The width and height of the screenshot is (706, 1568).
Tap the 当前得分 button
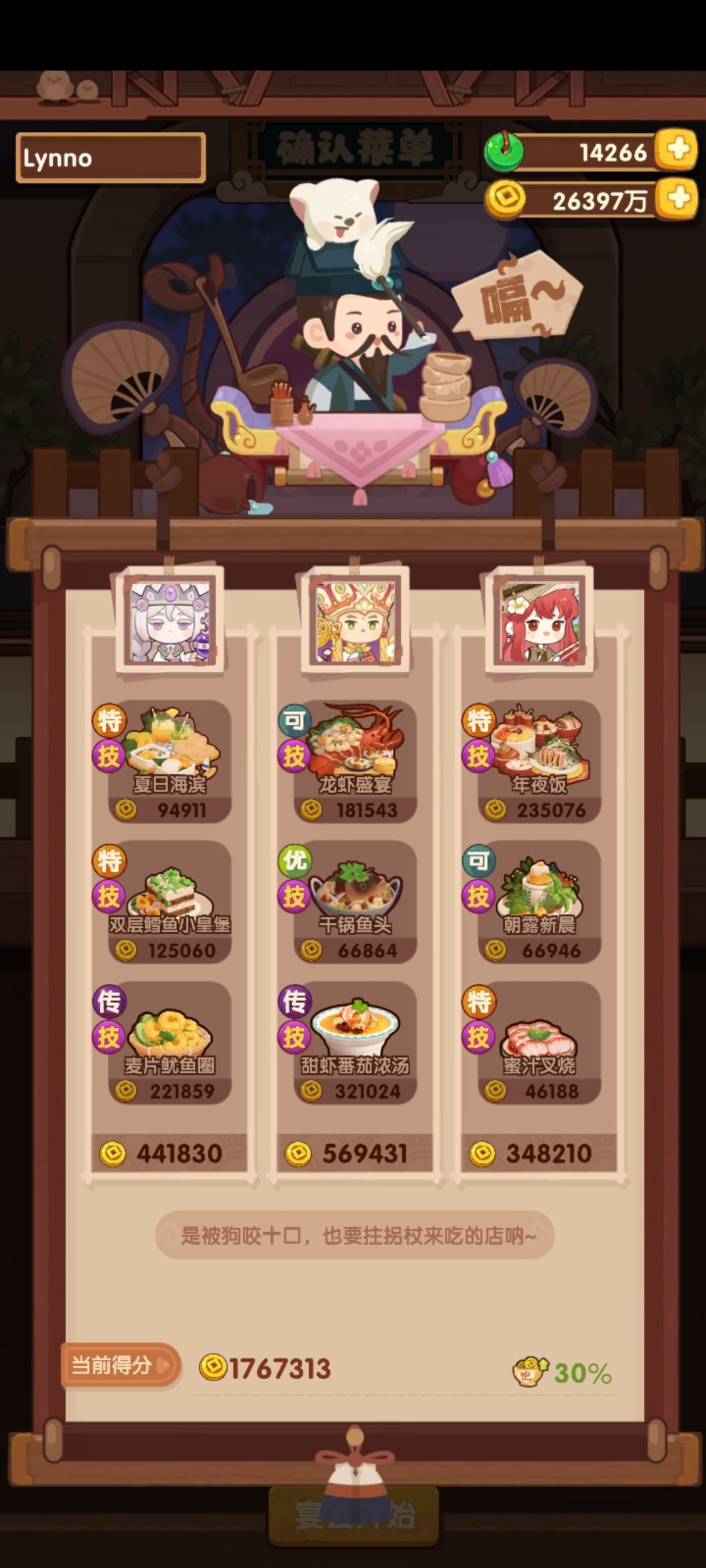click(120, 1365)
